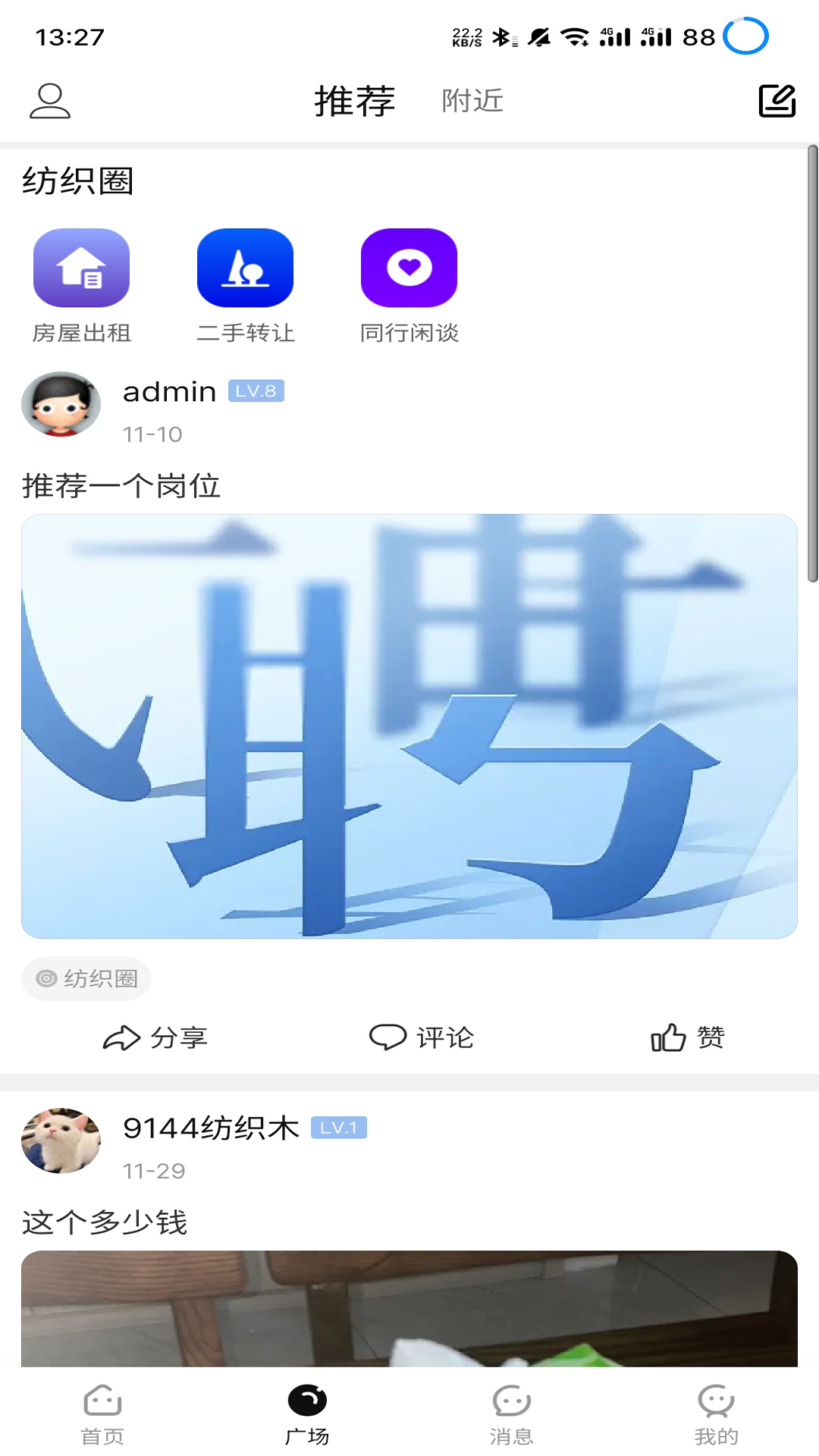Go to the 首页 tab

tap(102, 1414)
